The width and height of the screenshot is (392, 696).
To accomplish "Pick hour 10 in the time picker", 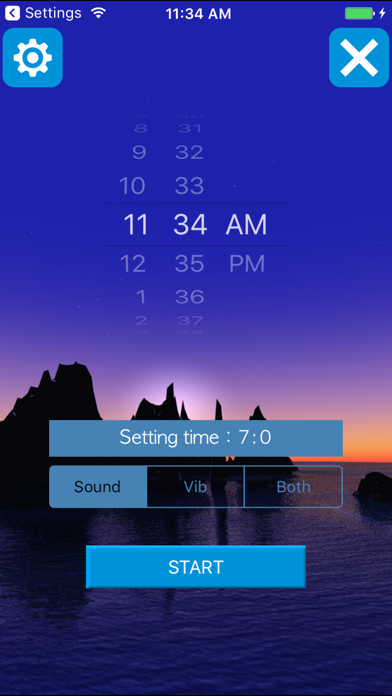I will coord(132,186).
